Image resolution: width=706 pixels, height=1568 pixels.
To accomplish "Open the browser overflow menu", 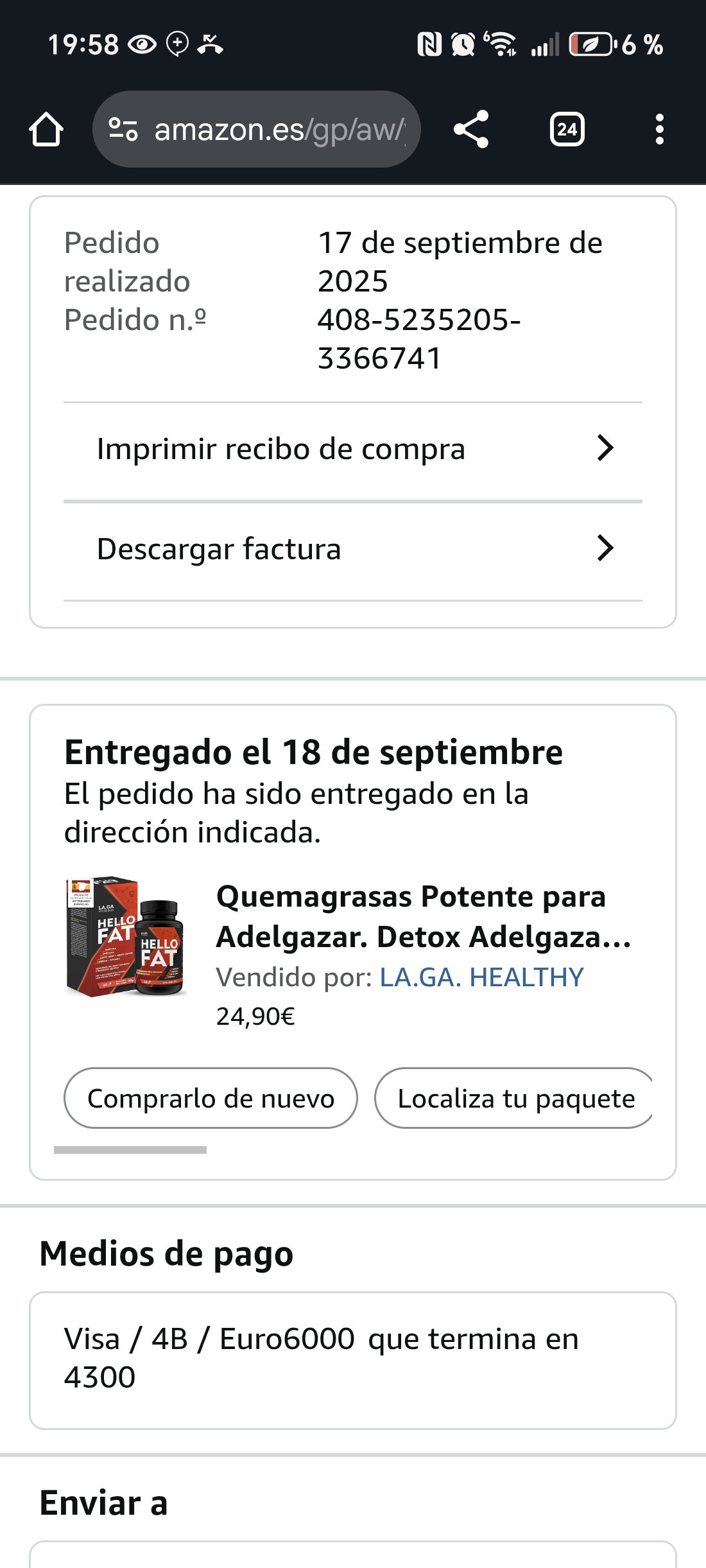I will [x=659, y=130].
